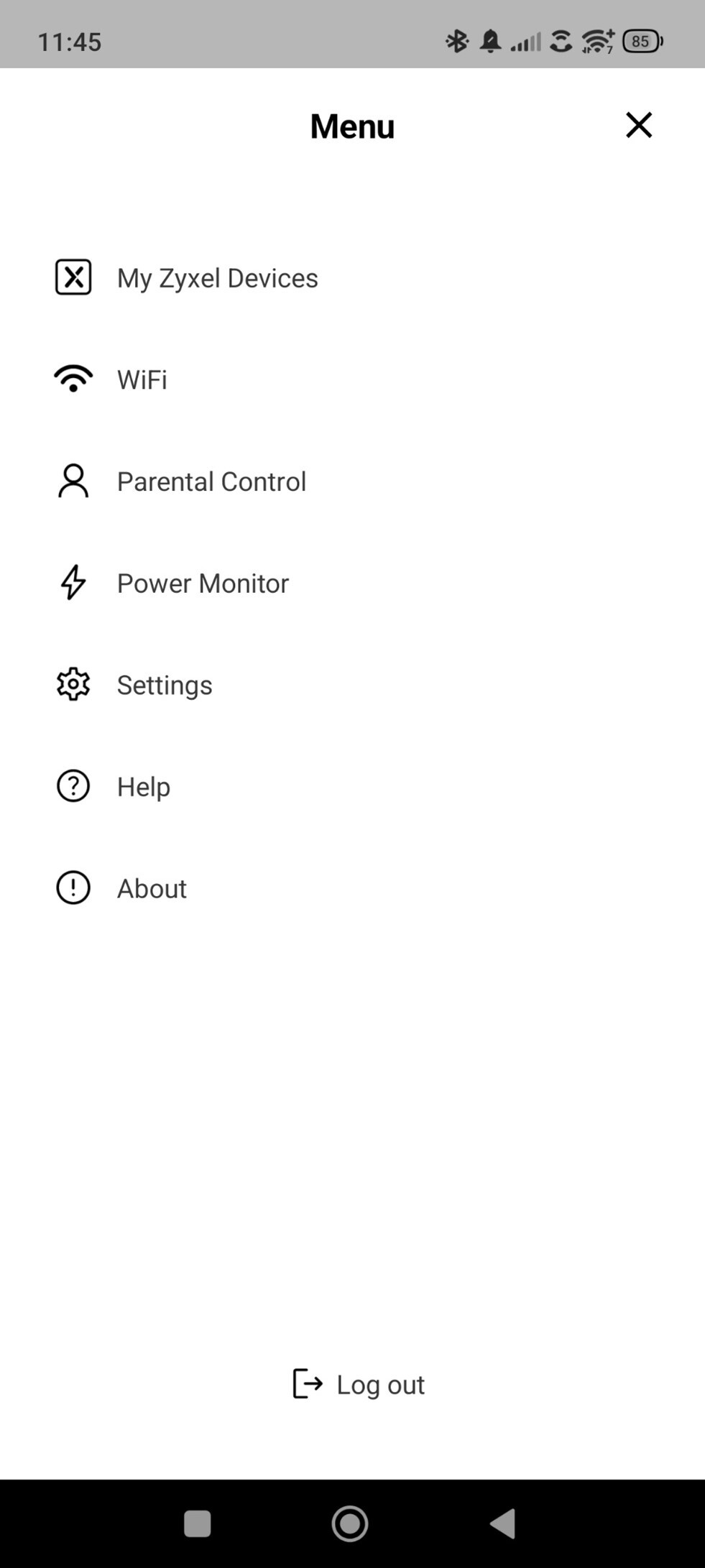Go to the home screen

(x=350, y=1523)
